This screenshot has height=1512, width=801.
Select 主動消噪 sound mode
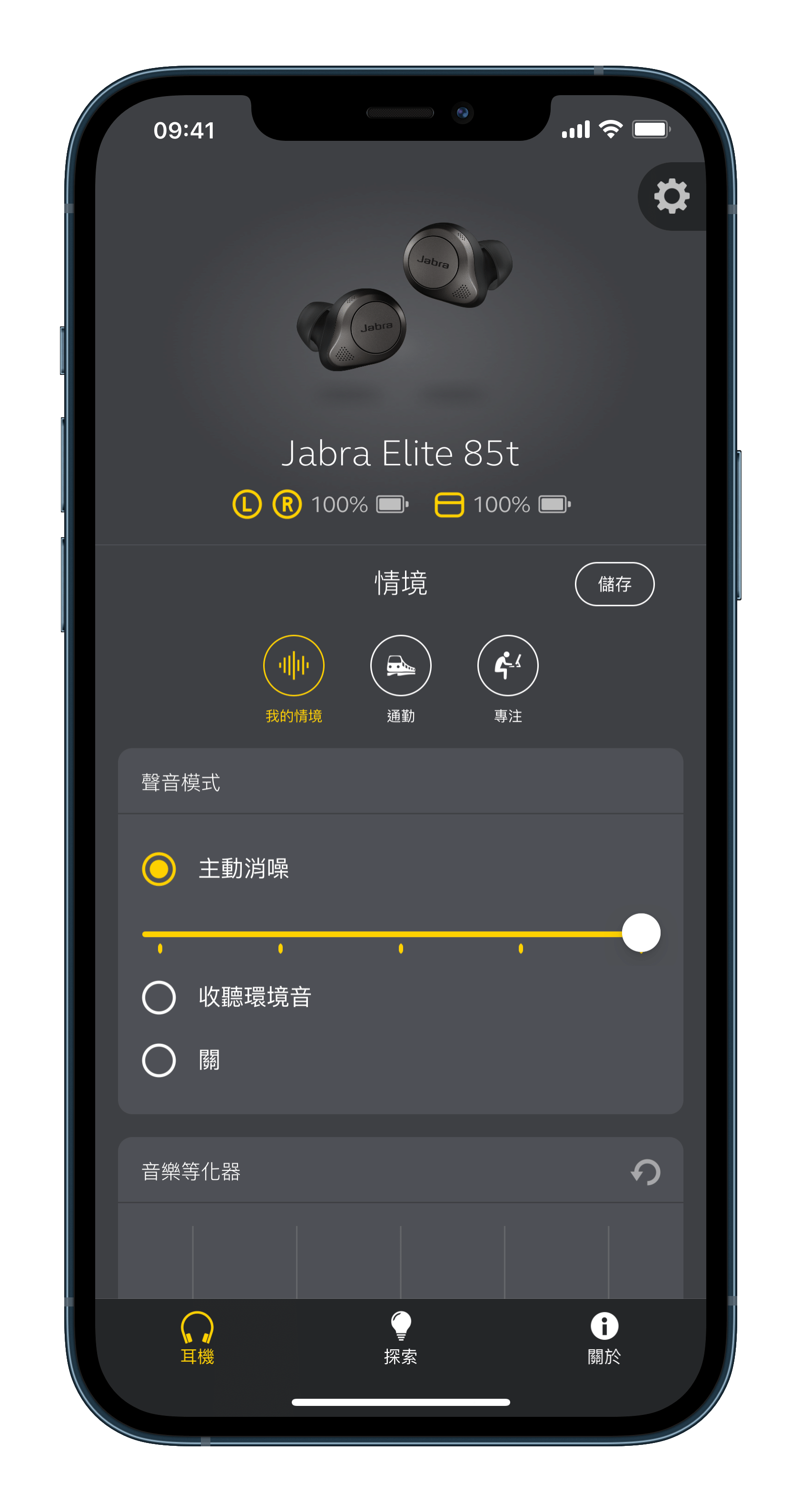coord(159,869)
